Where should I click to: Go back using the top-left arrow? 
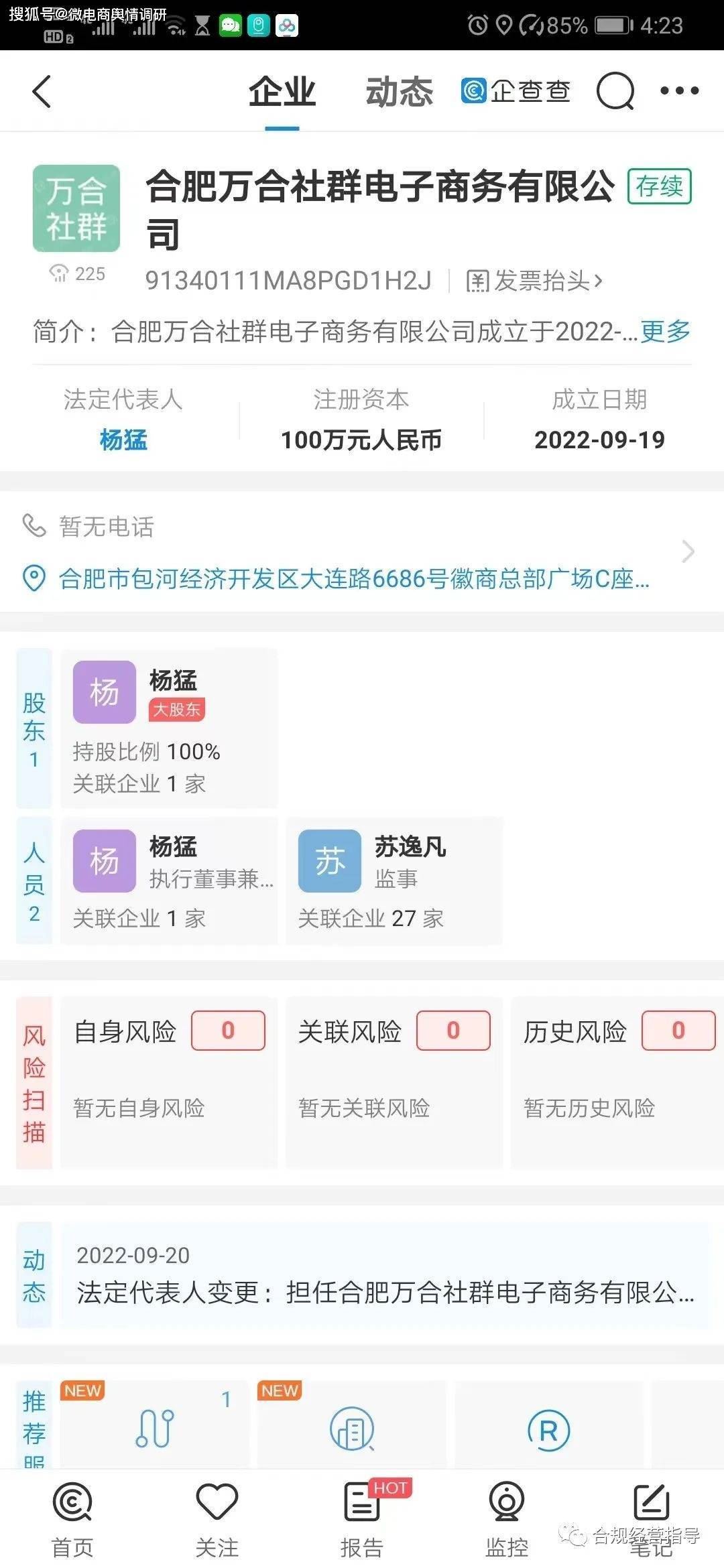tap(42, 91)
